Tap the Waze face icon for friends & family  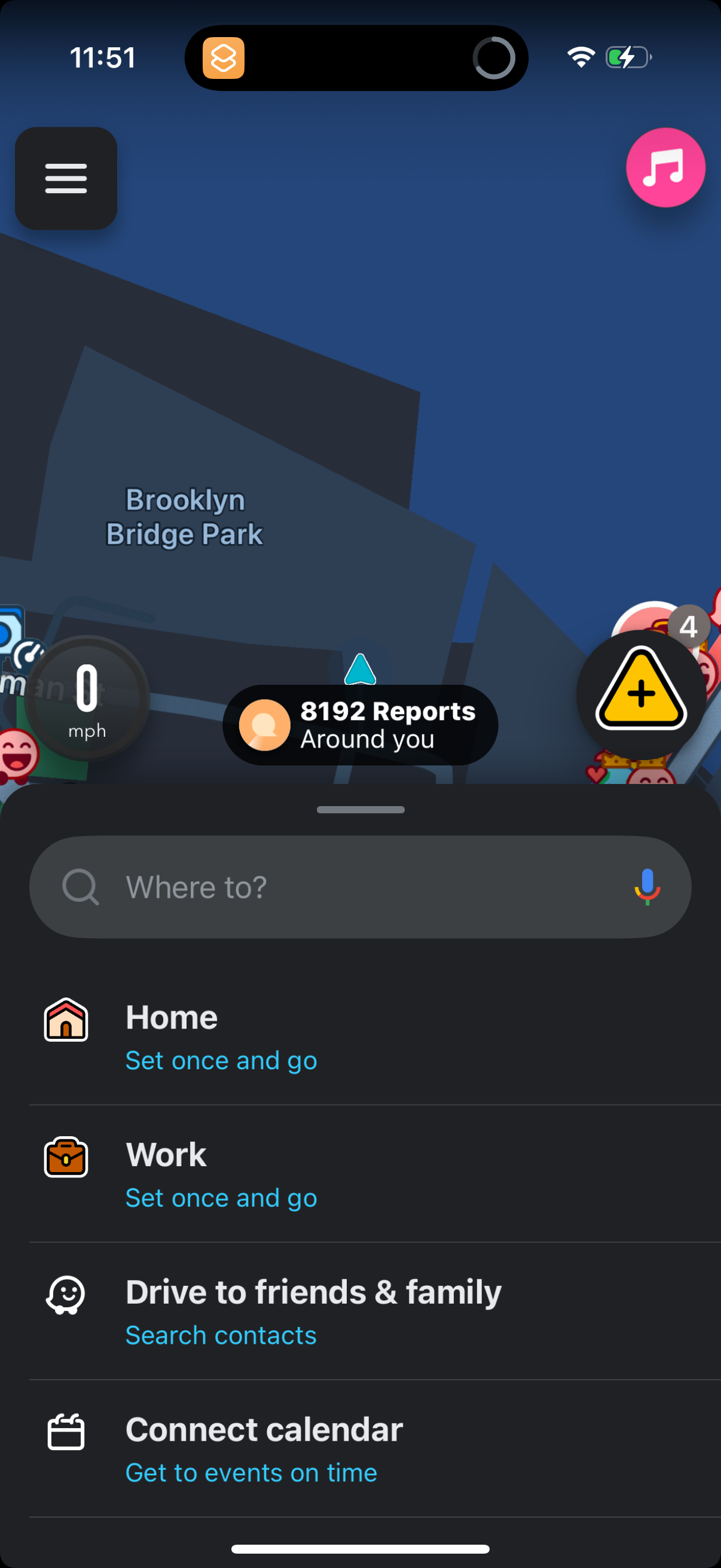click(66, 1292)
